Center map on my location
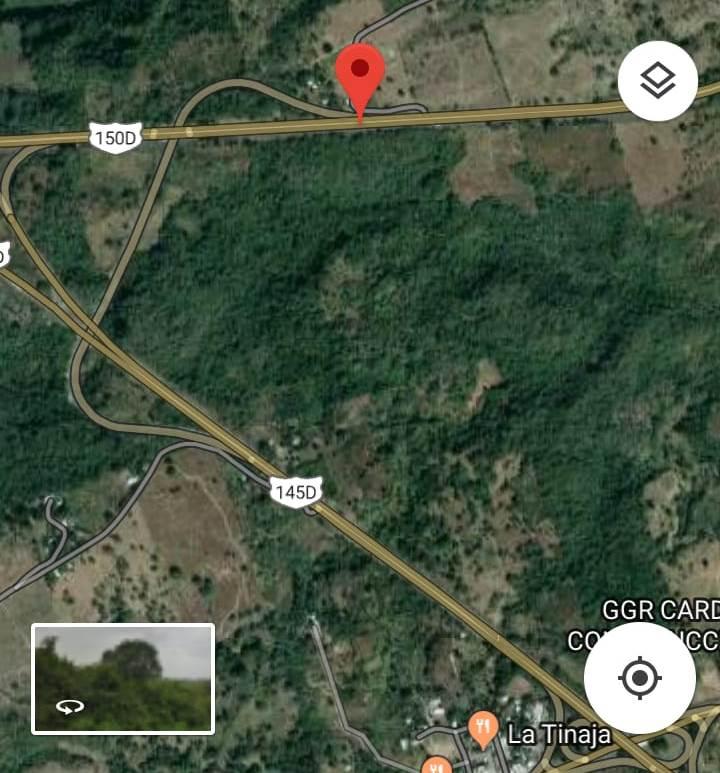 pos(640,678)
